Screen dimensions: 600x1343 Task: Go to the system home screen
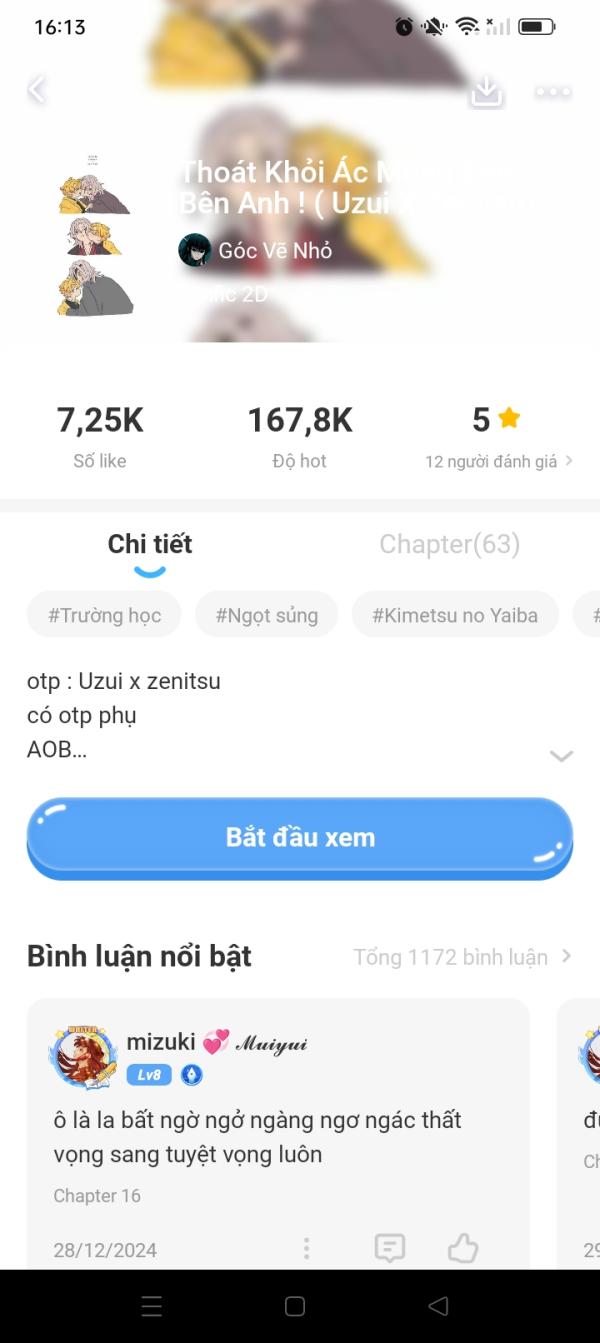tap(295, 1306)
